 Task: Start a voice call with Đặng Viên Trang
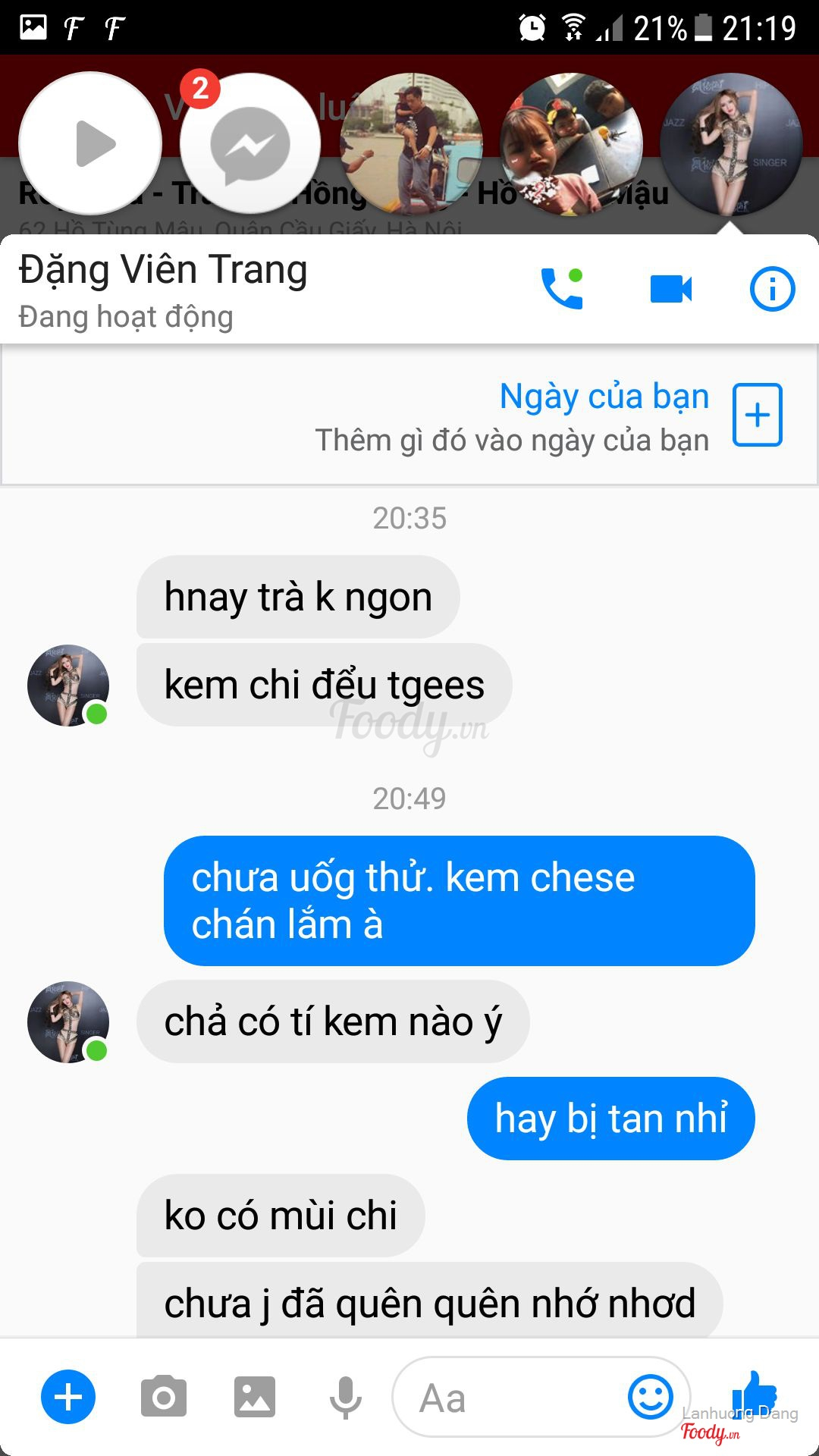(562, 289)
